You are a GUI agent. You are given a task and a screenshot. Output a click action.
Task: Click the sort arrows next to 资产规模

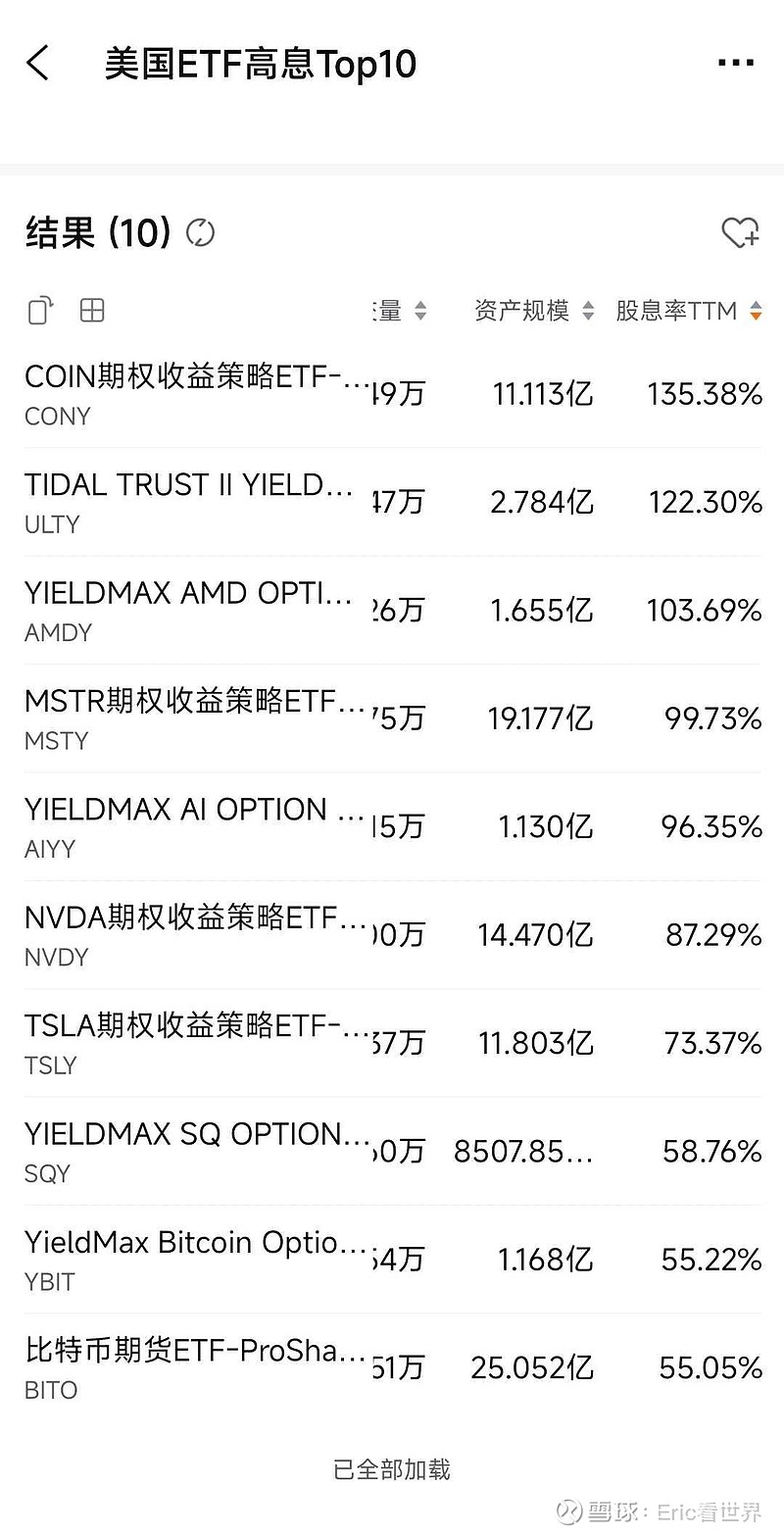[589, 310]
